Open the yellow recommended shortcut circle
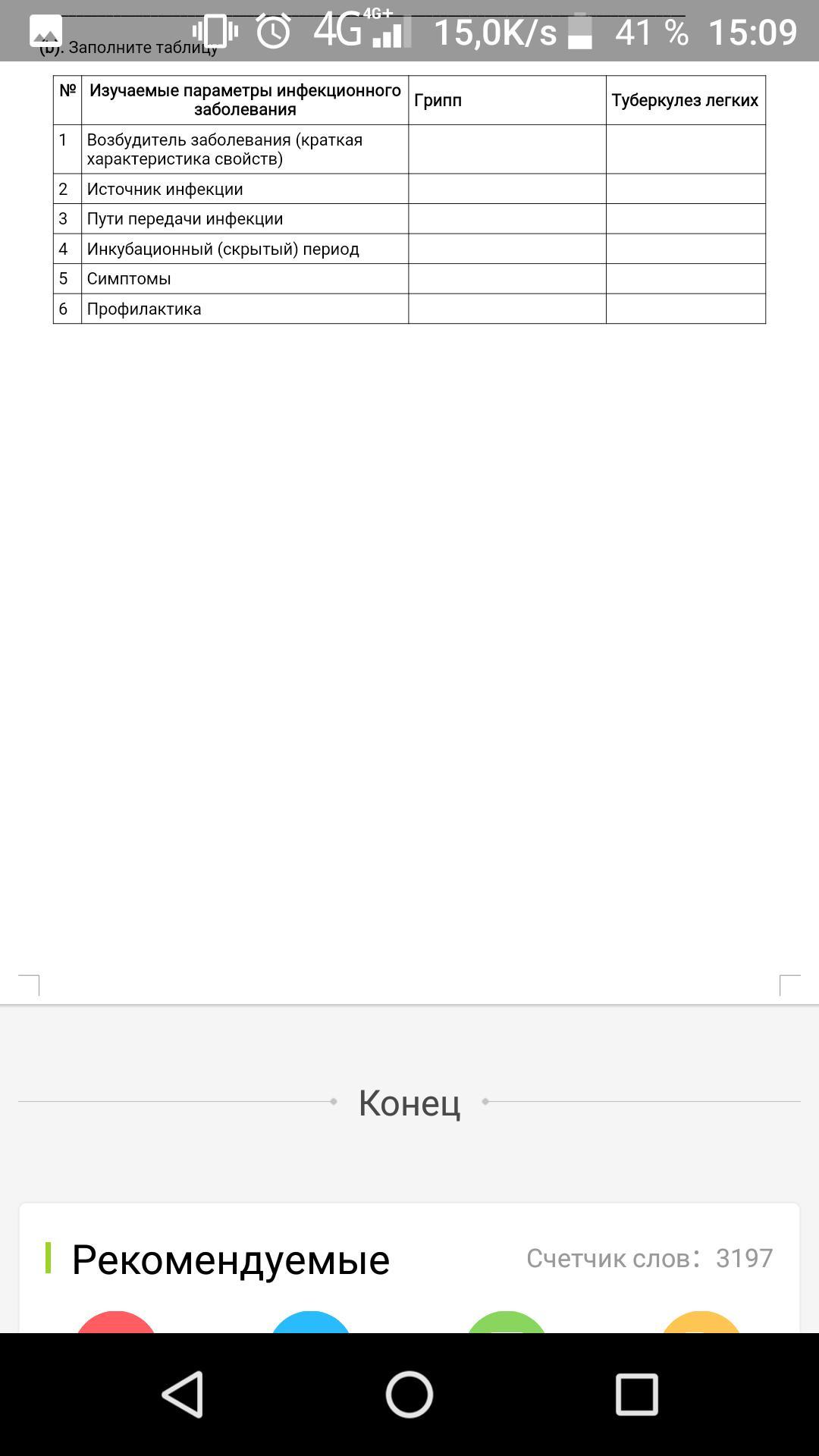 point(701,1323)
